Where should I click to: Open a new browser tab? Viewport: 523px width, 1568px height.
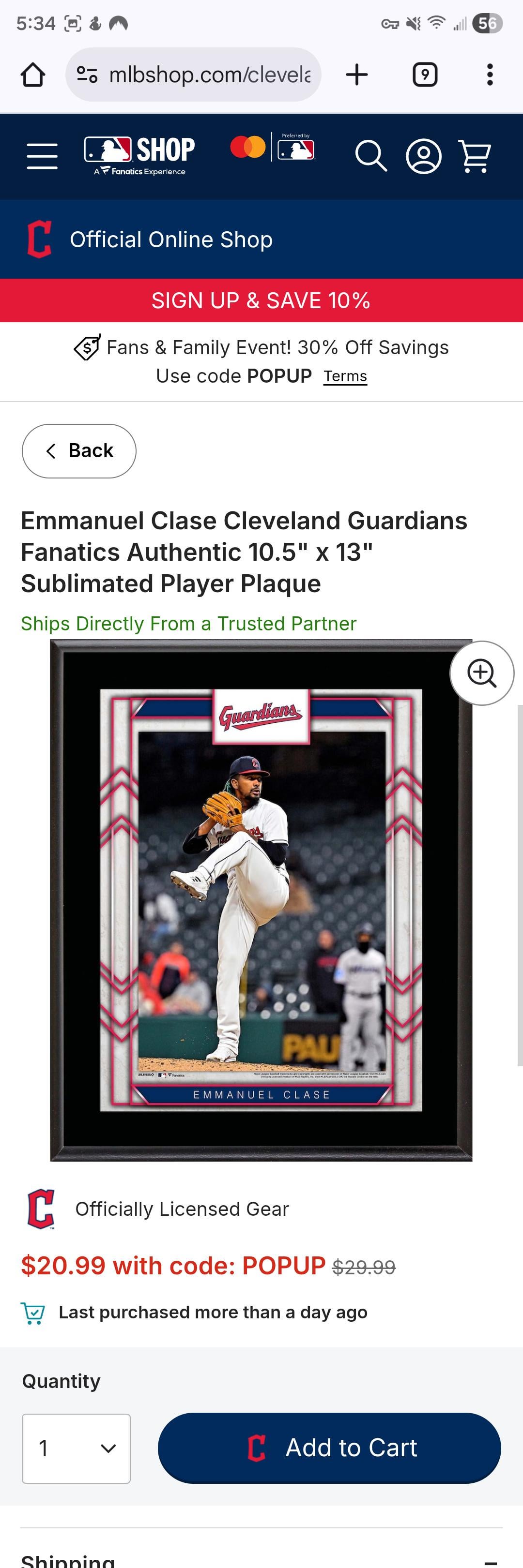[356, 75]
